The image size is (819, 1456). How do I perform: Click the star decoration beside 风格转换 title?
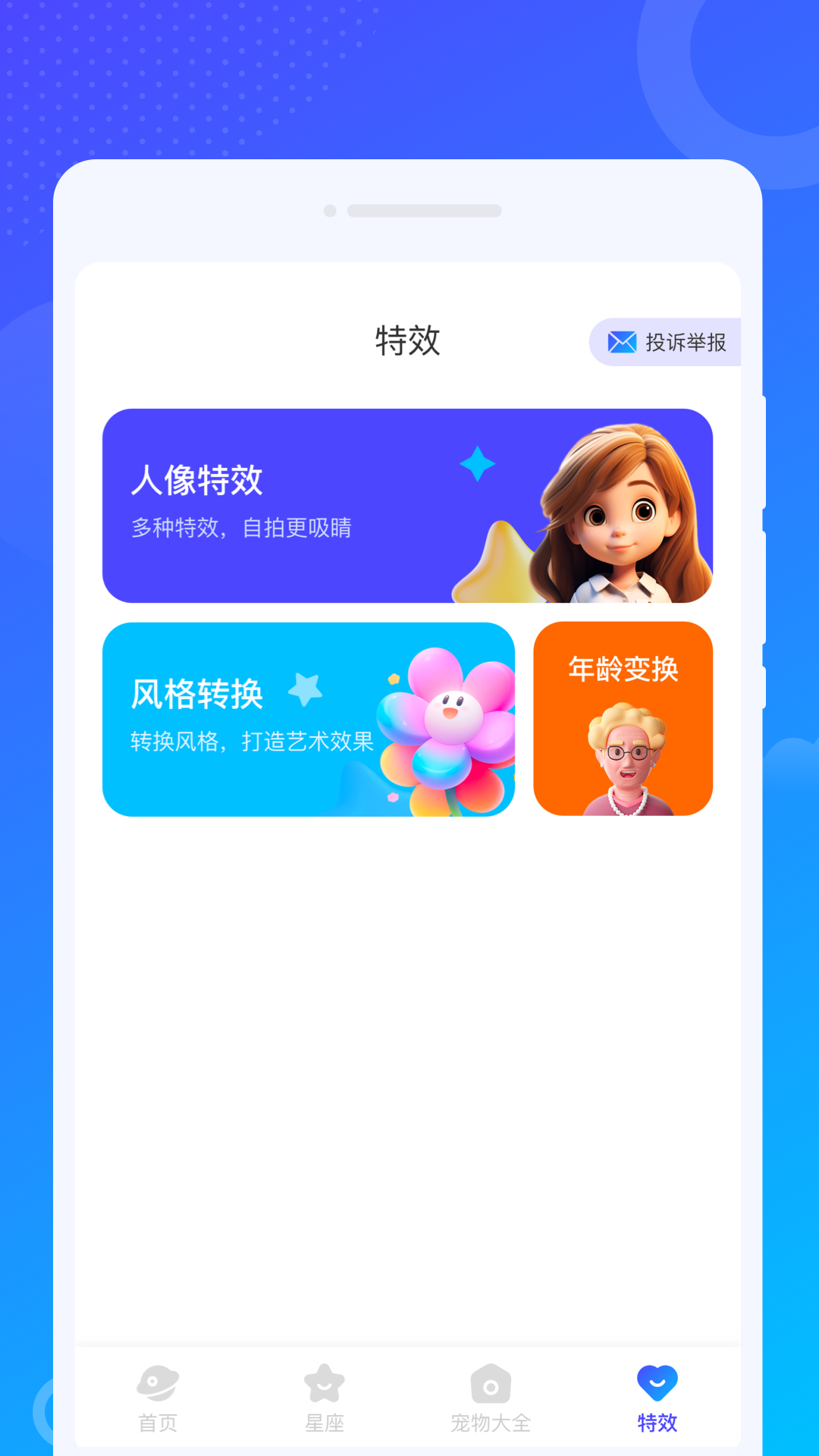306,689
